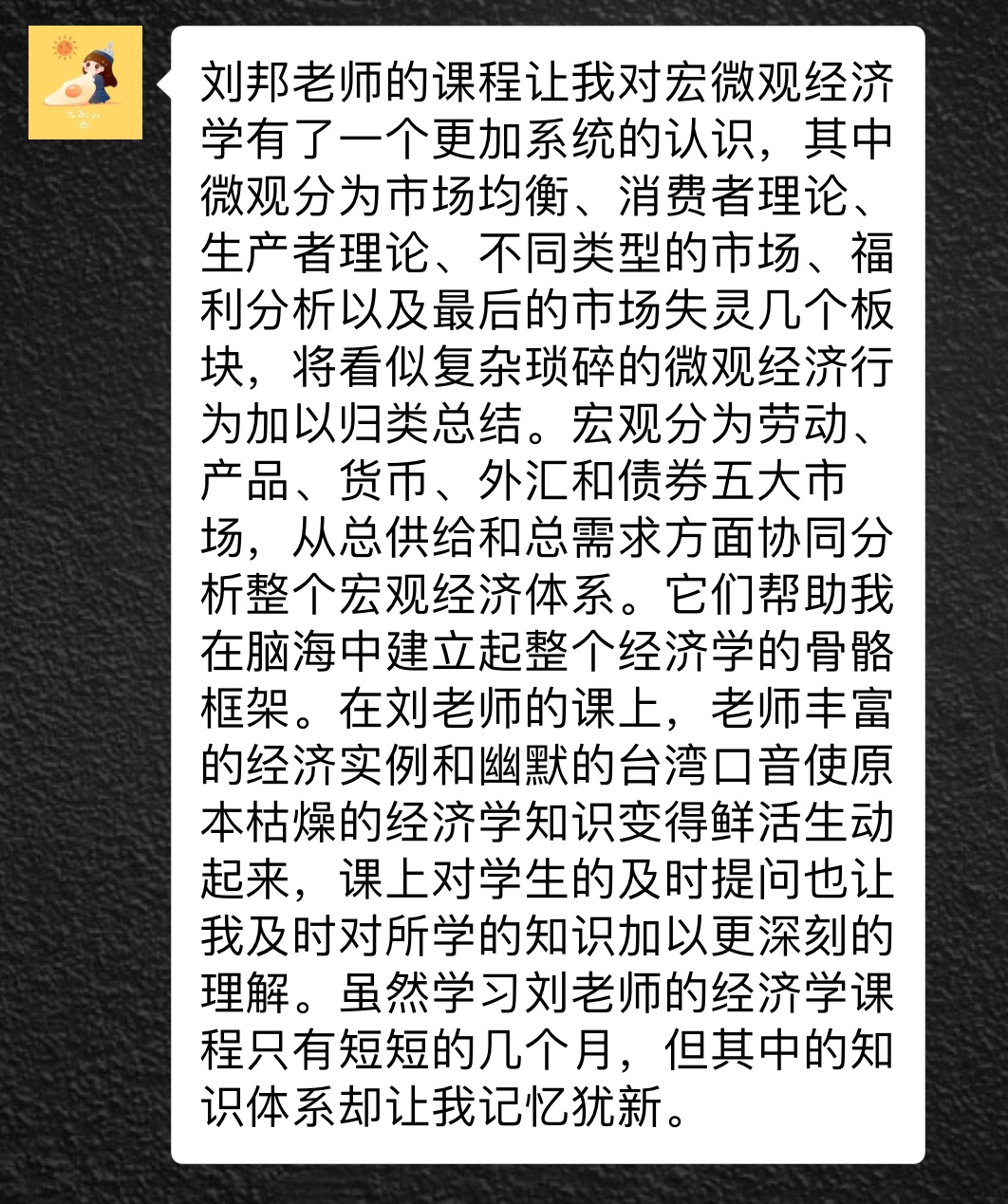Image resolution: width=1008 pixels, height=1204 pixels.
Task: Open the sender's avatar profile
Action: pyautogui.click(x=85, y=83)
